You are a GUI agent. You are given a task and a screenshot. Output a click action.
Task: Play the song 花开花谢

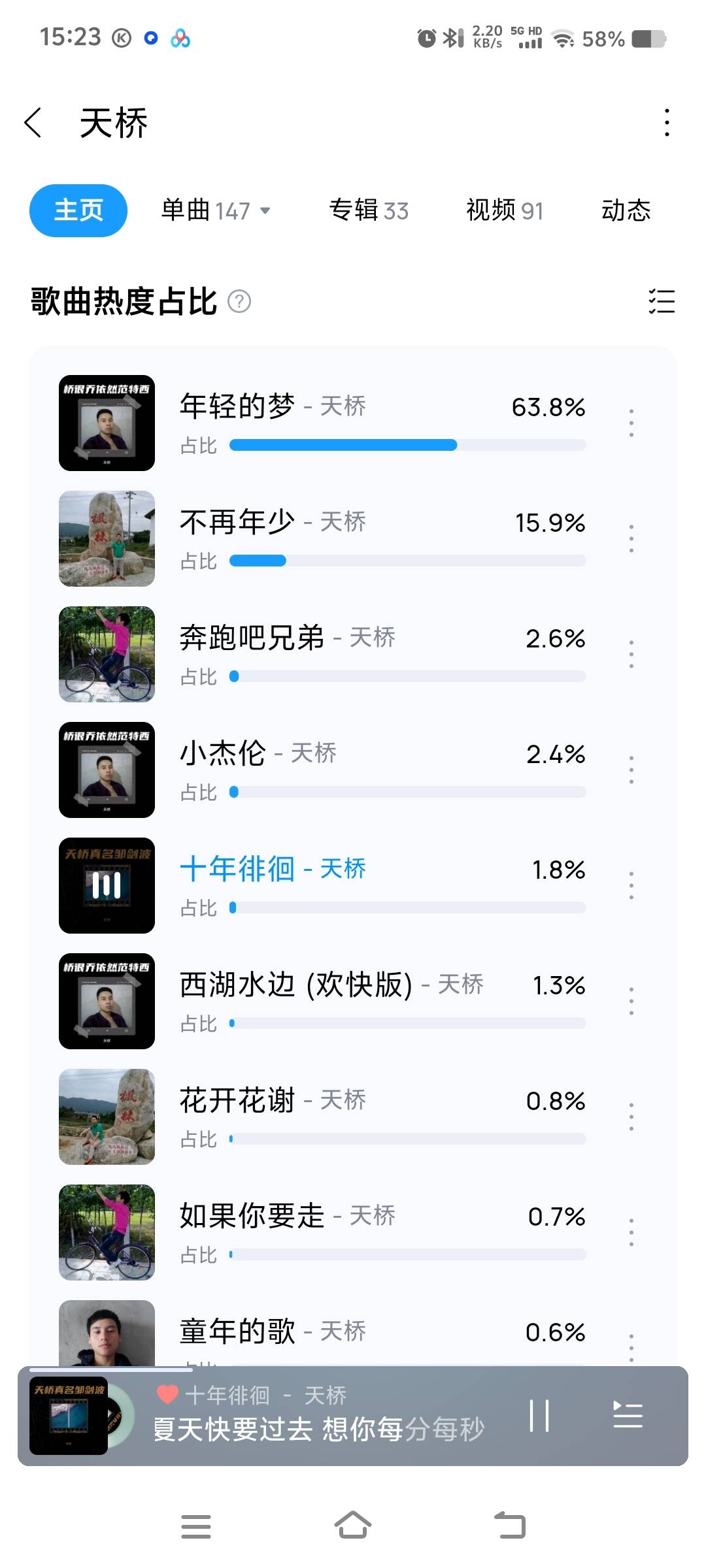tap(237, 1100)
